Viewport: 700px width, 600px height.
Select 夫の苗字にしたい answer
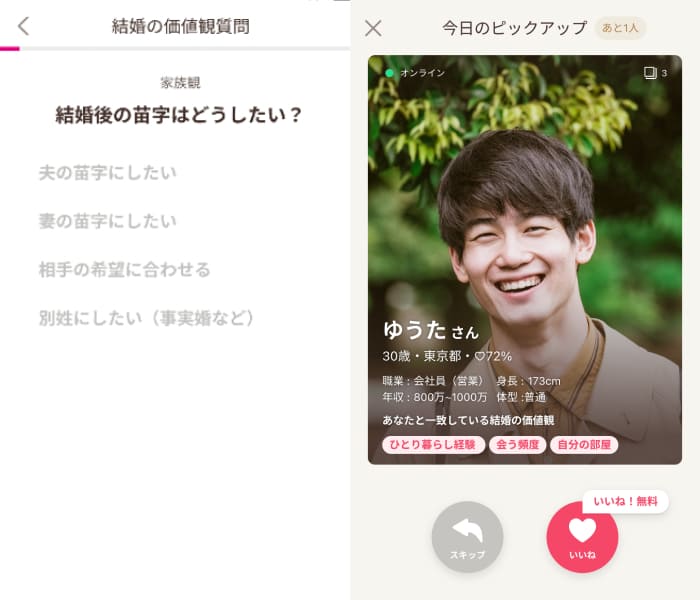108,173
